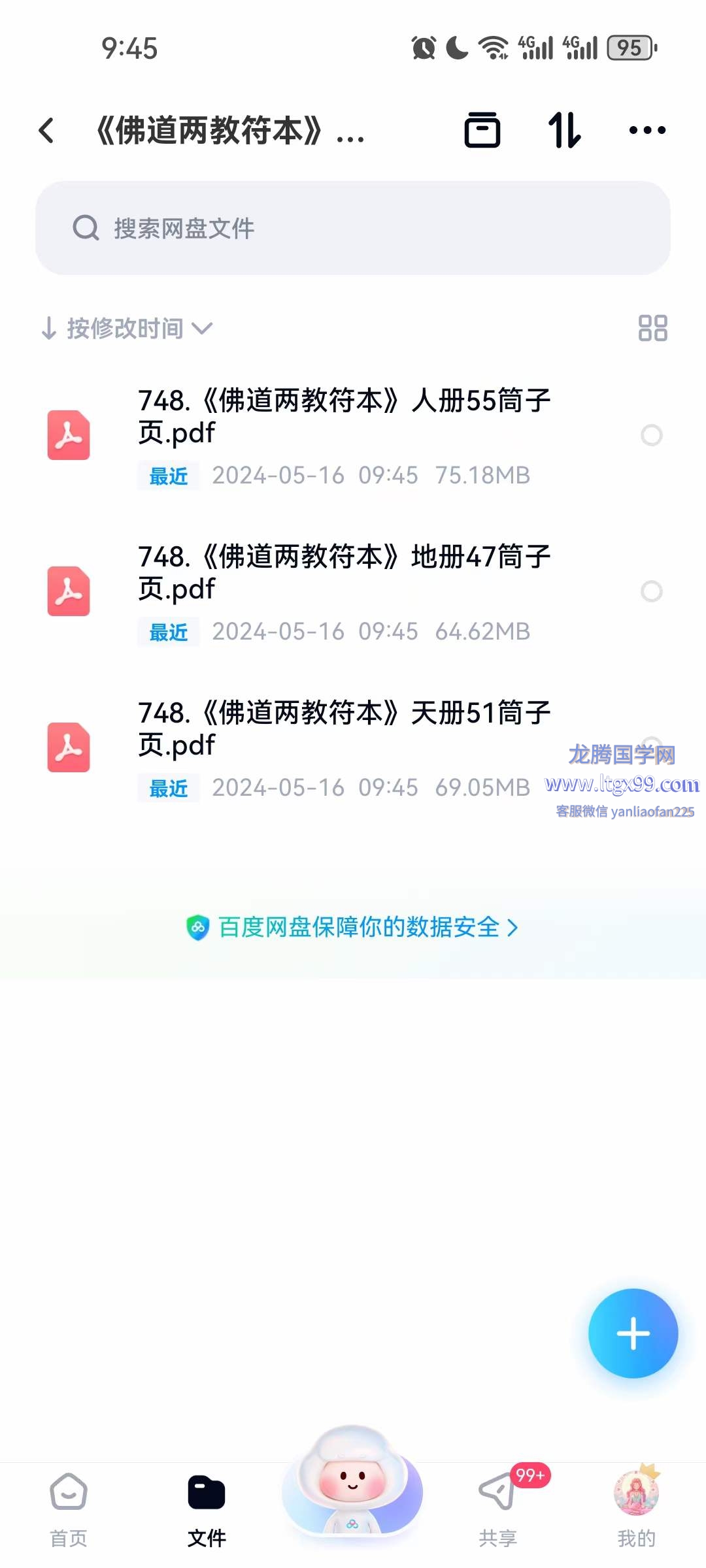This screenshot has height=1568, width=706.
Task: Open the 天册51筒子页.pdf file
Action: pyautogui.click(x=343, y=729)
